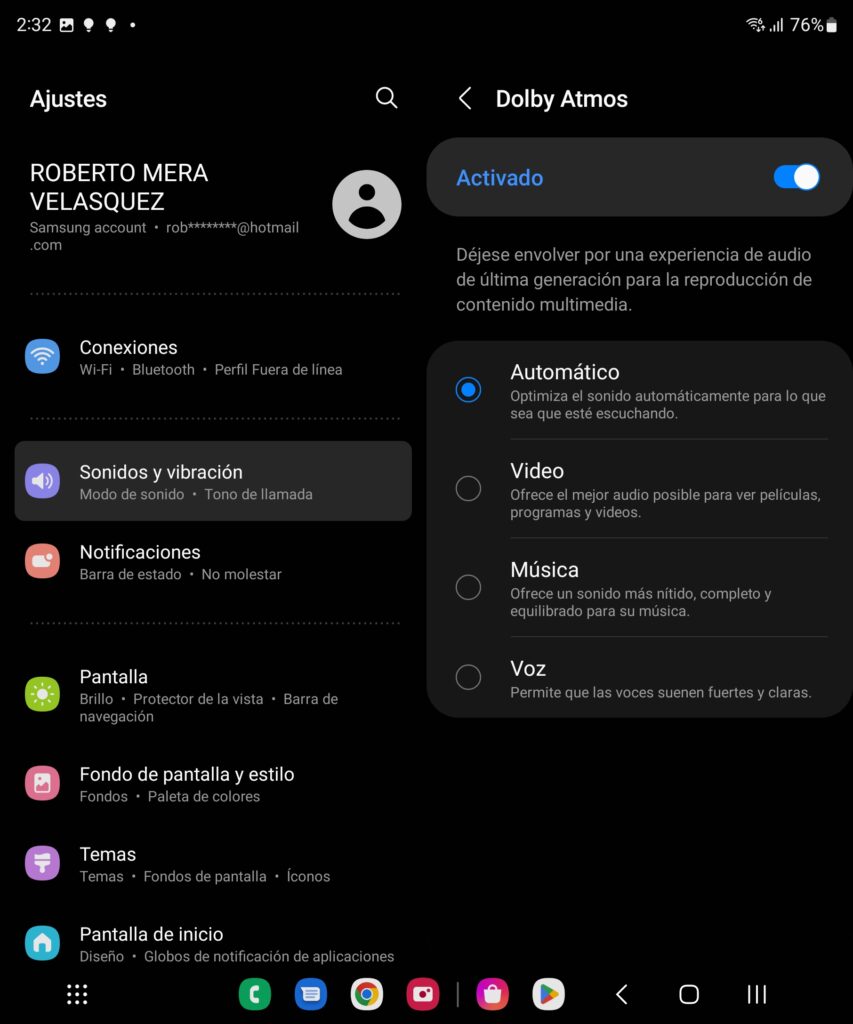853x1024 pixels.
Task: Launch Chrome from the taskbar
Action: click(x=367, y=994)
